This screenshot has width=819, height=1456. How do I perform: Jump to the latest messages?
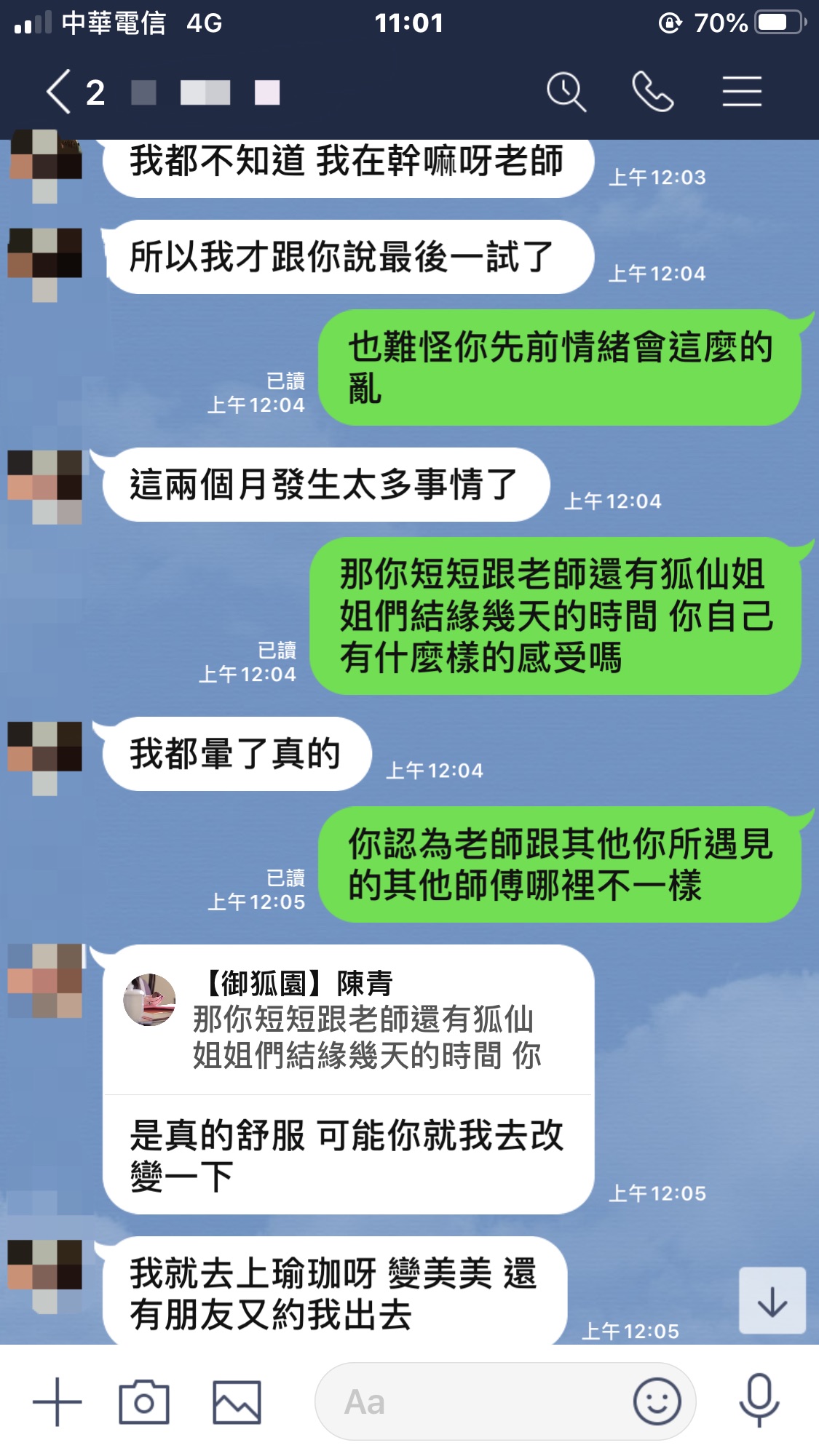point(772,1301)
